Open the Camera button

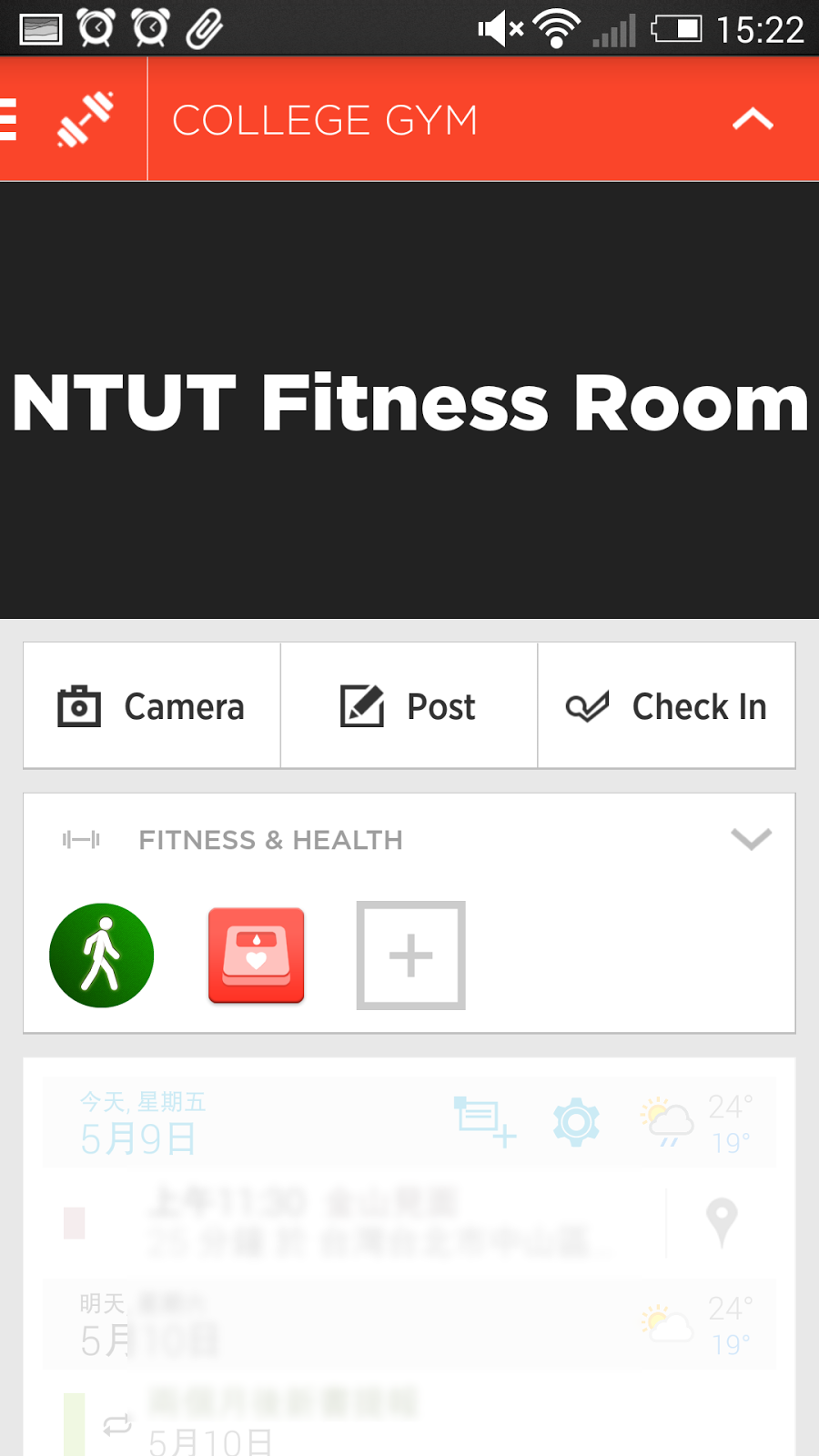pyautogui.click(x=152, y=706)
